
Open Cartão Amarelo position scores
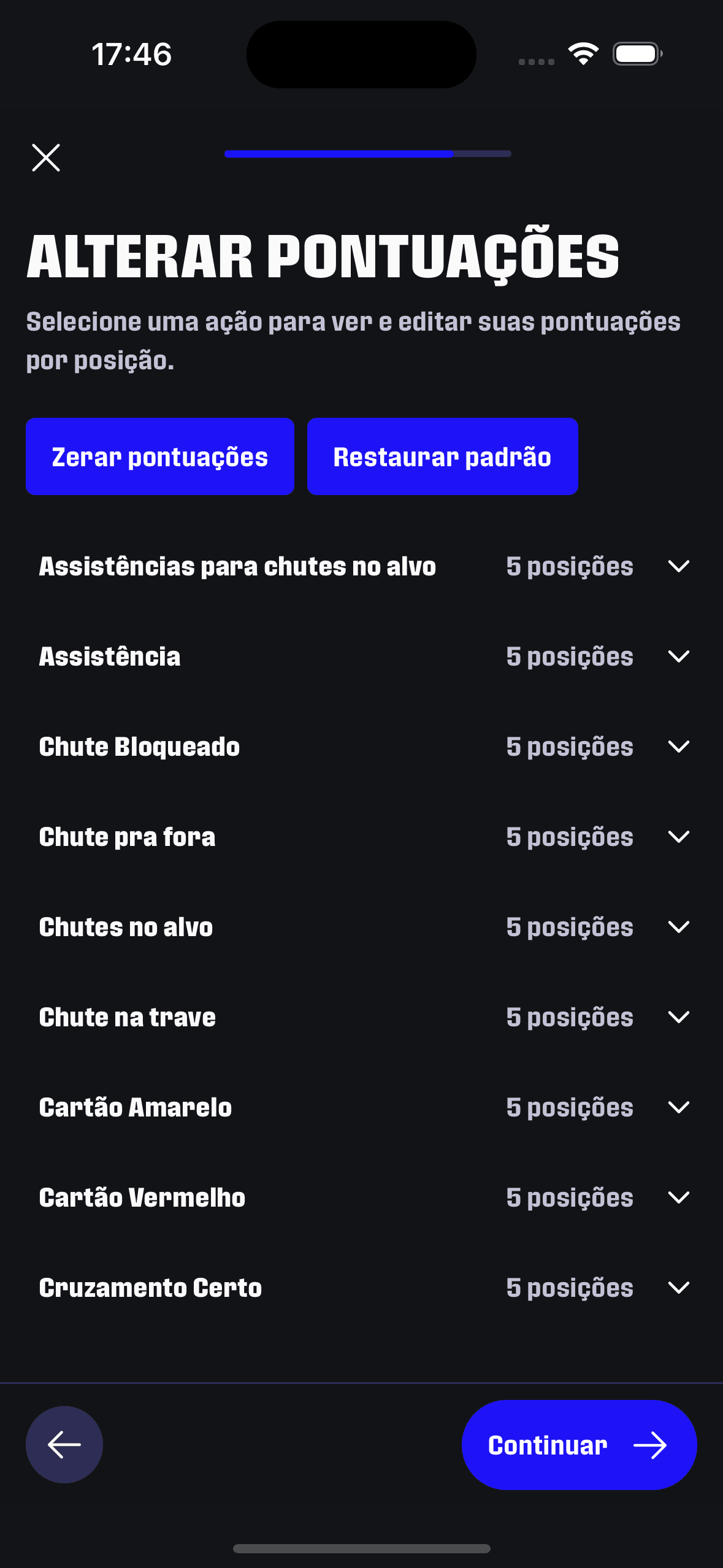[678, 1107]
